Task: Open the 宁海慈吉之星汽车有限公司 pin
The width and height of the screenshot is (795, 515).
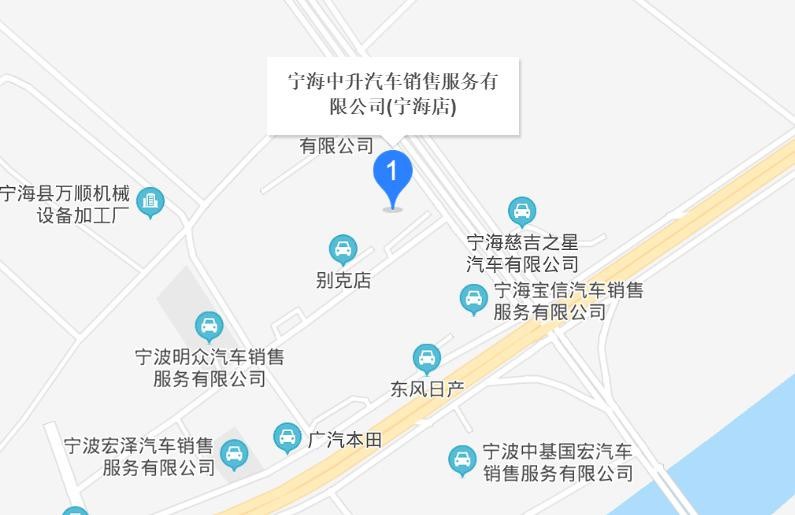Action: click(x=521, y=212)
